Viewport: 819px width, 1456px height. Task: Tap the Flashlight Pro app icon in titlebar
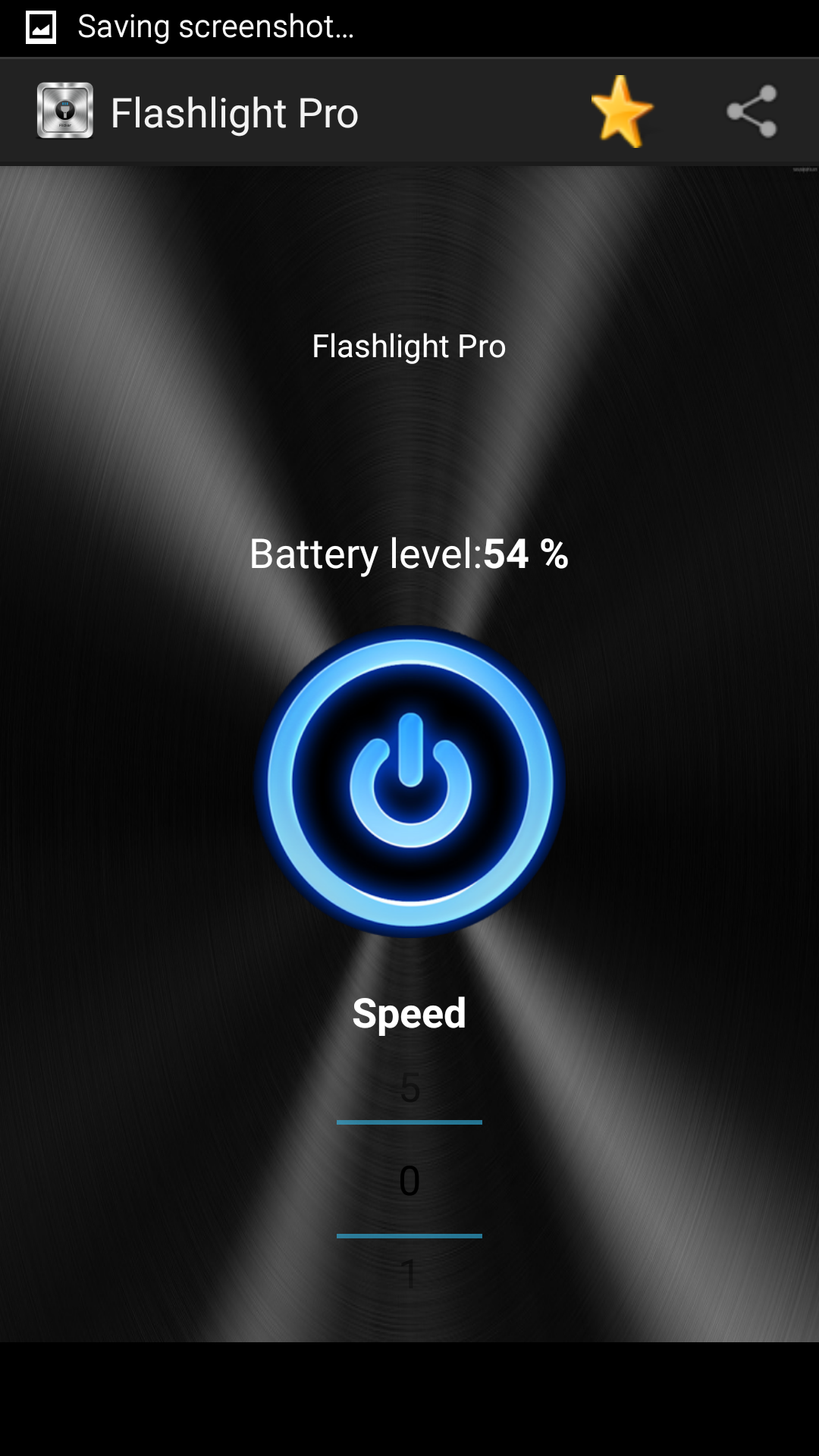point(66,111)
